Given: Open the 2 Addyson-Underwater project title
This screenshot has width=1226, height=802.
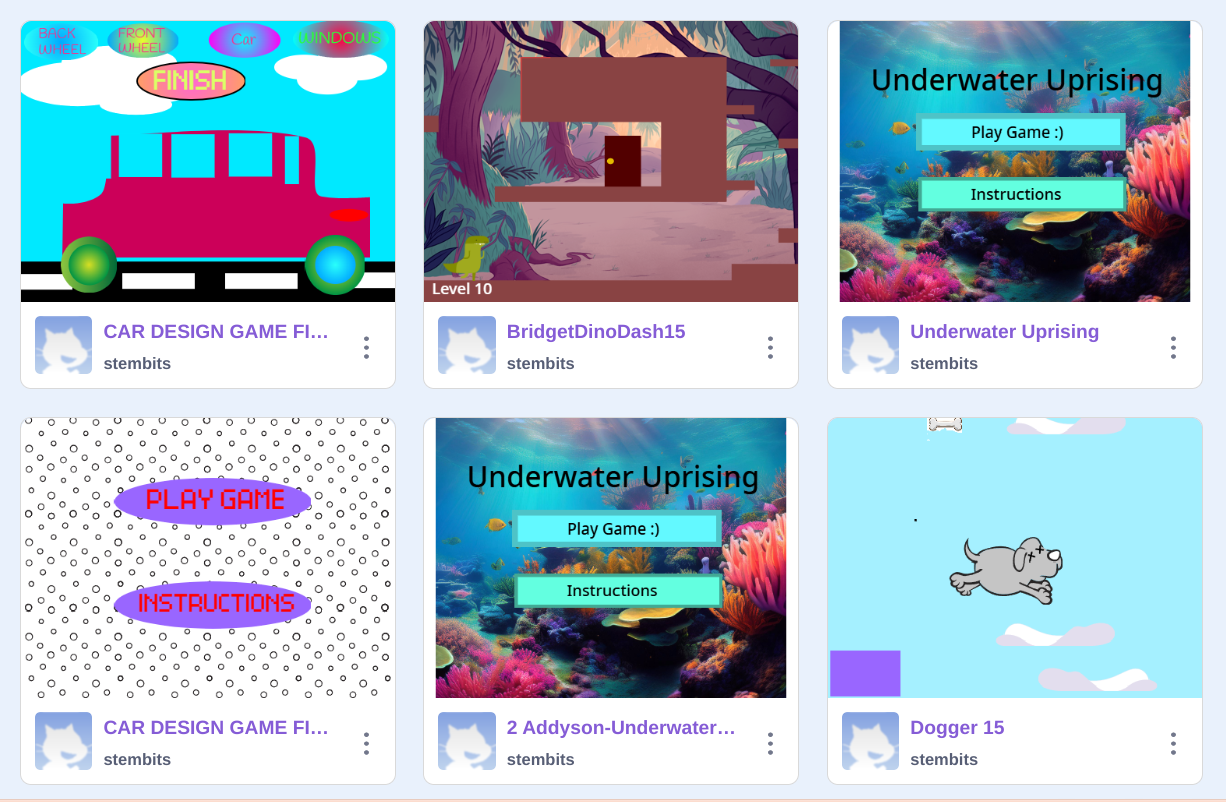Looking at the screenshot, I should (x=620, y=727).
